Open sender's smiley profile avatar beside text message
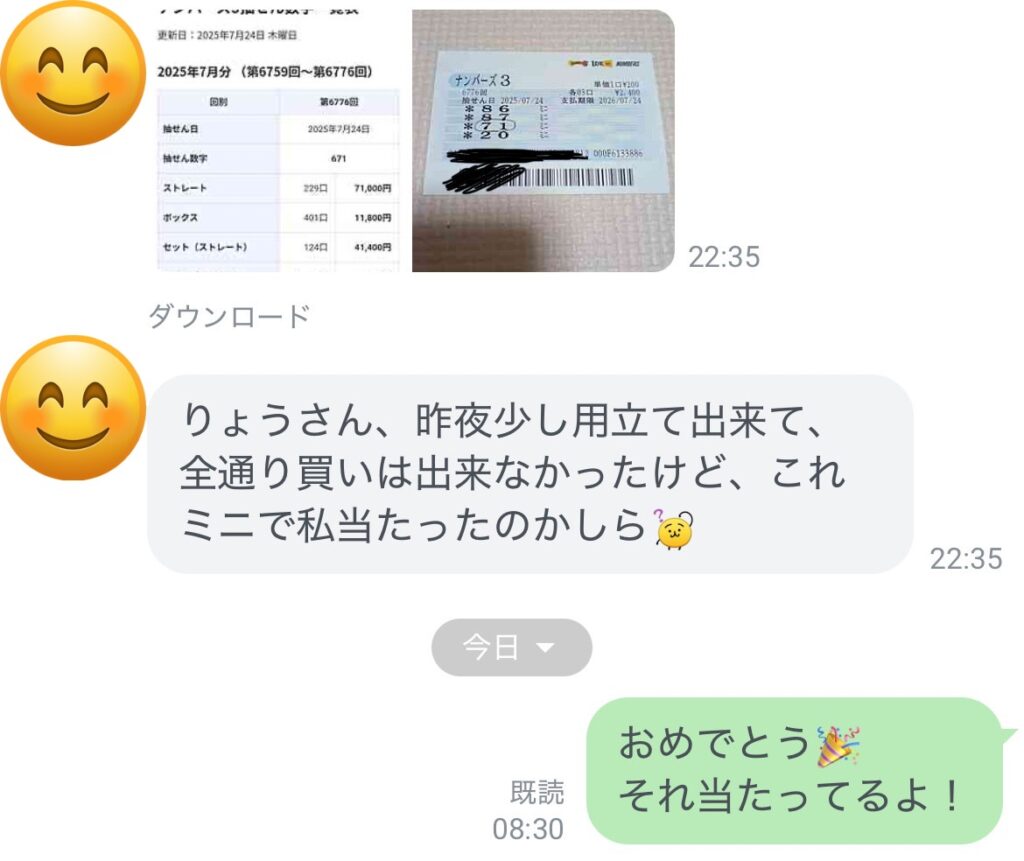The image size is (1024, 861). click(72, 407)
